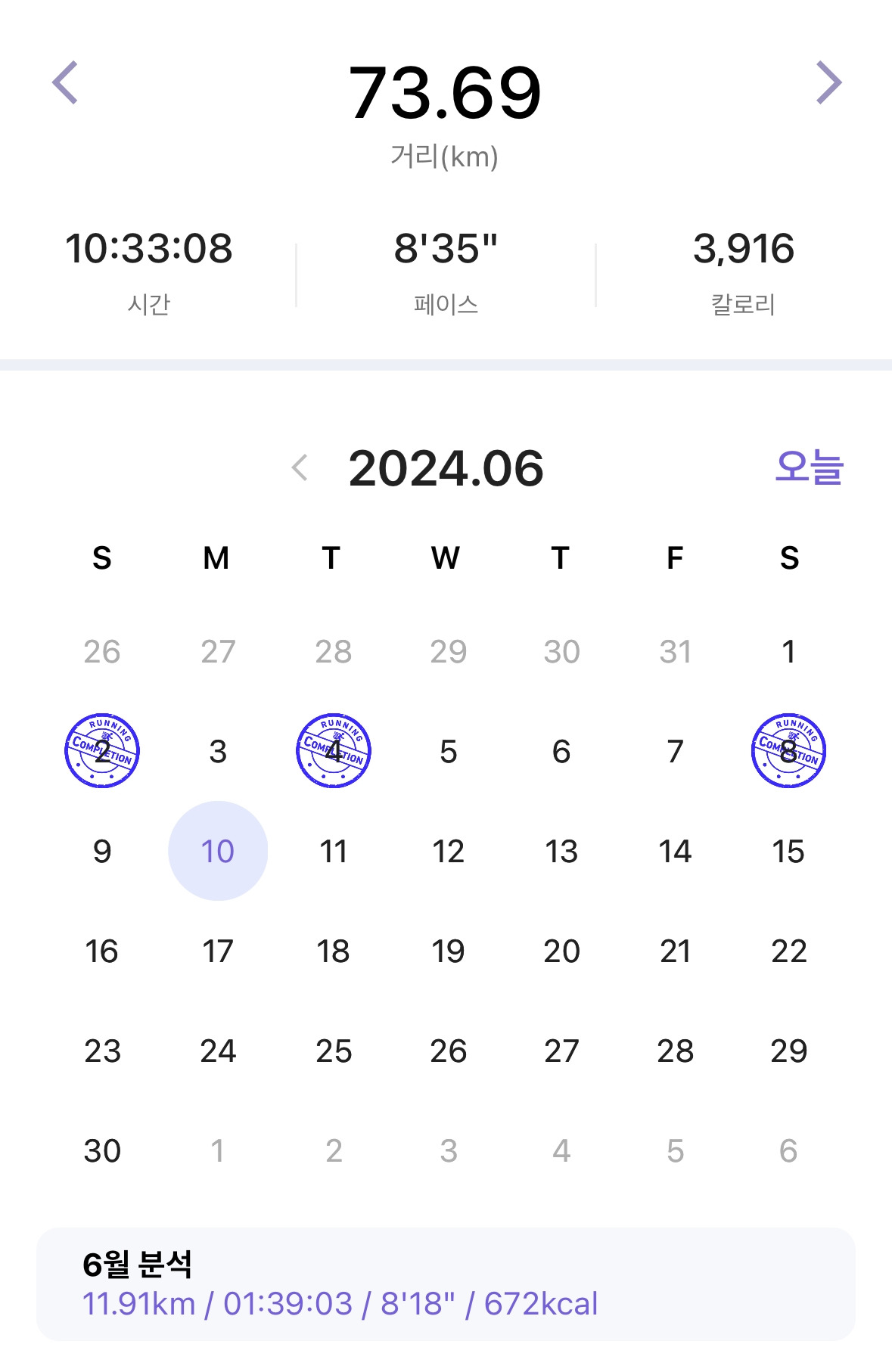Viewport: 892px width, 1372px height.
Task: Select June 19 on the calendar
Action: click(x=448, y=951)
